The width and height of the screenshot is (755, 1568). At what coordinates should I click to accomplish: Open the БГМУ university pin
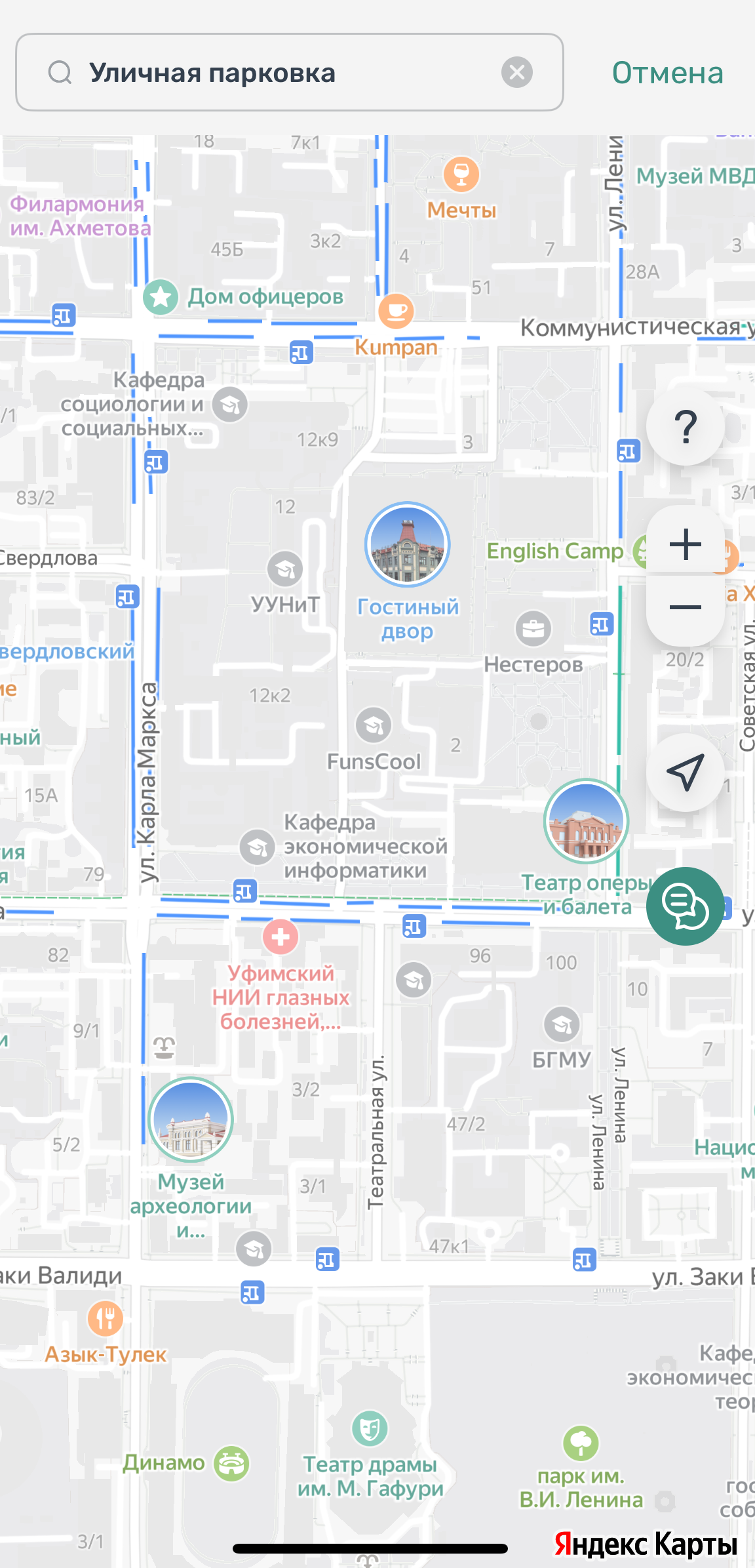tap(562, 1025)
